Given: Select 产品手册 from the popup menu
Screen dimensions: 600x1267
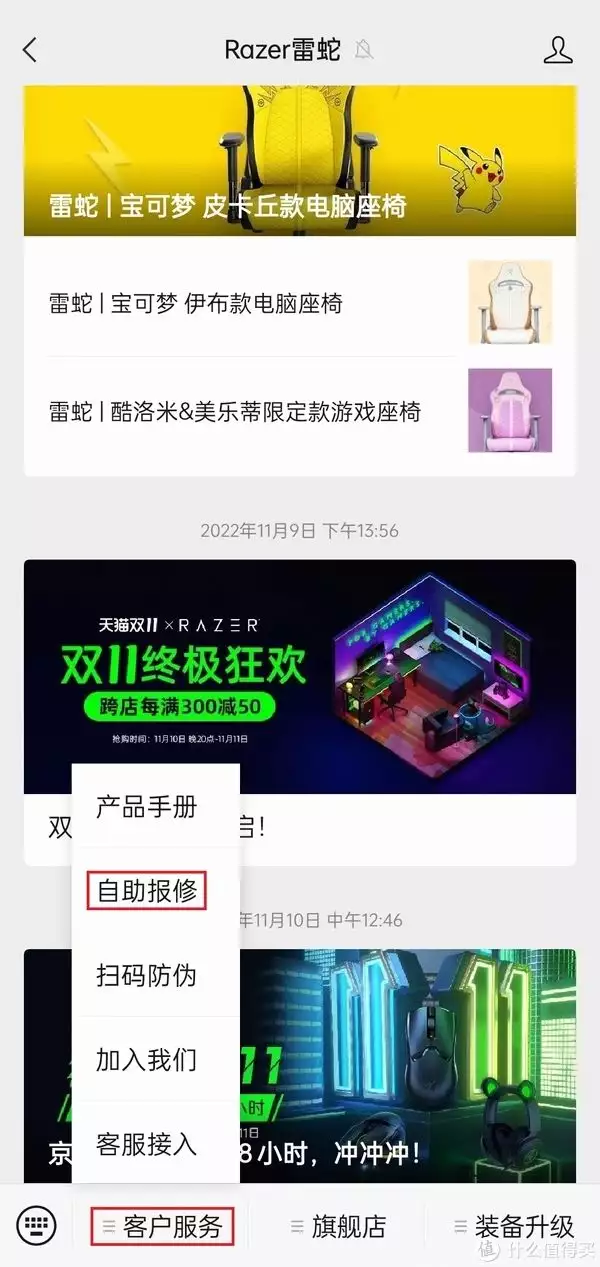Looking at the screenshot, I should click(147, 807).
